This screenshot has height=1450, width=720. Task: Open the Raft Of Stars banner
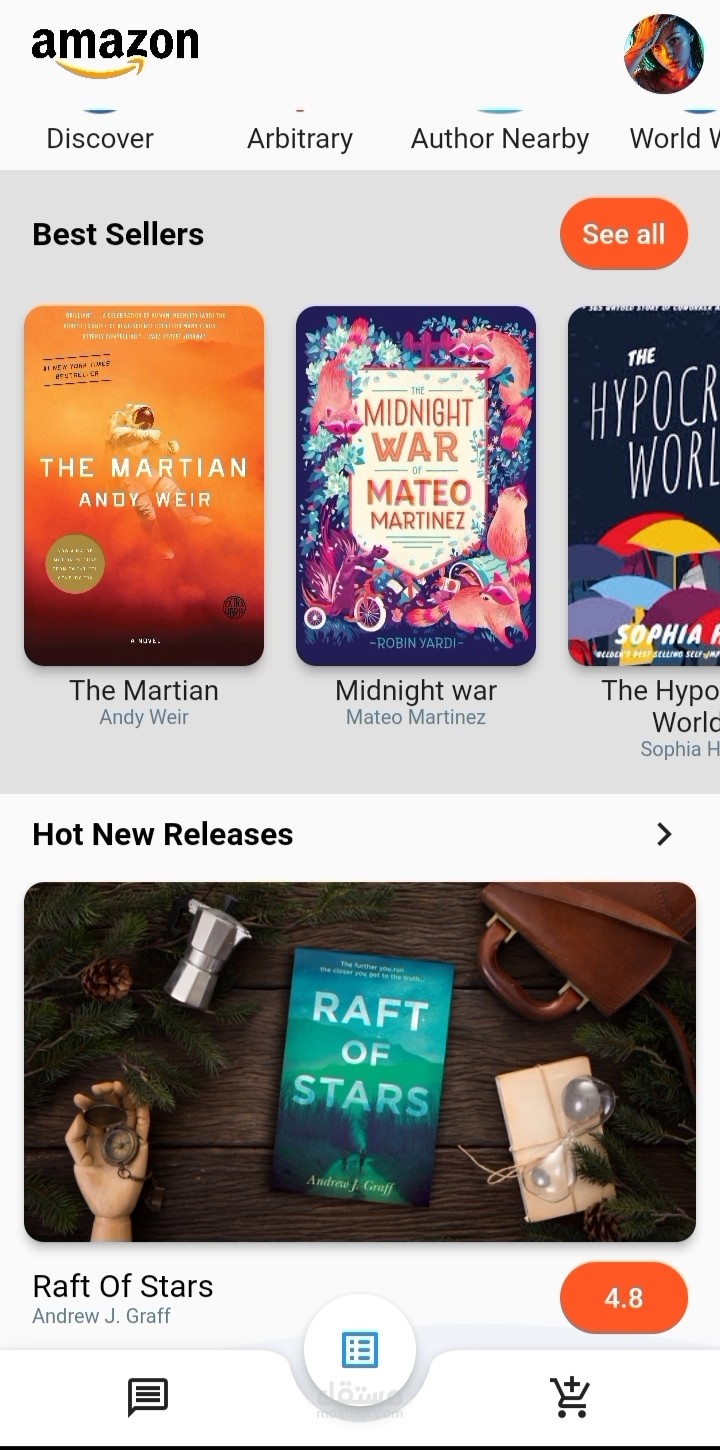pyautogui.click(x=360, y=1062)
